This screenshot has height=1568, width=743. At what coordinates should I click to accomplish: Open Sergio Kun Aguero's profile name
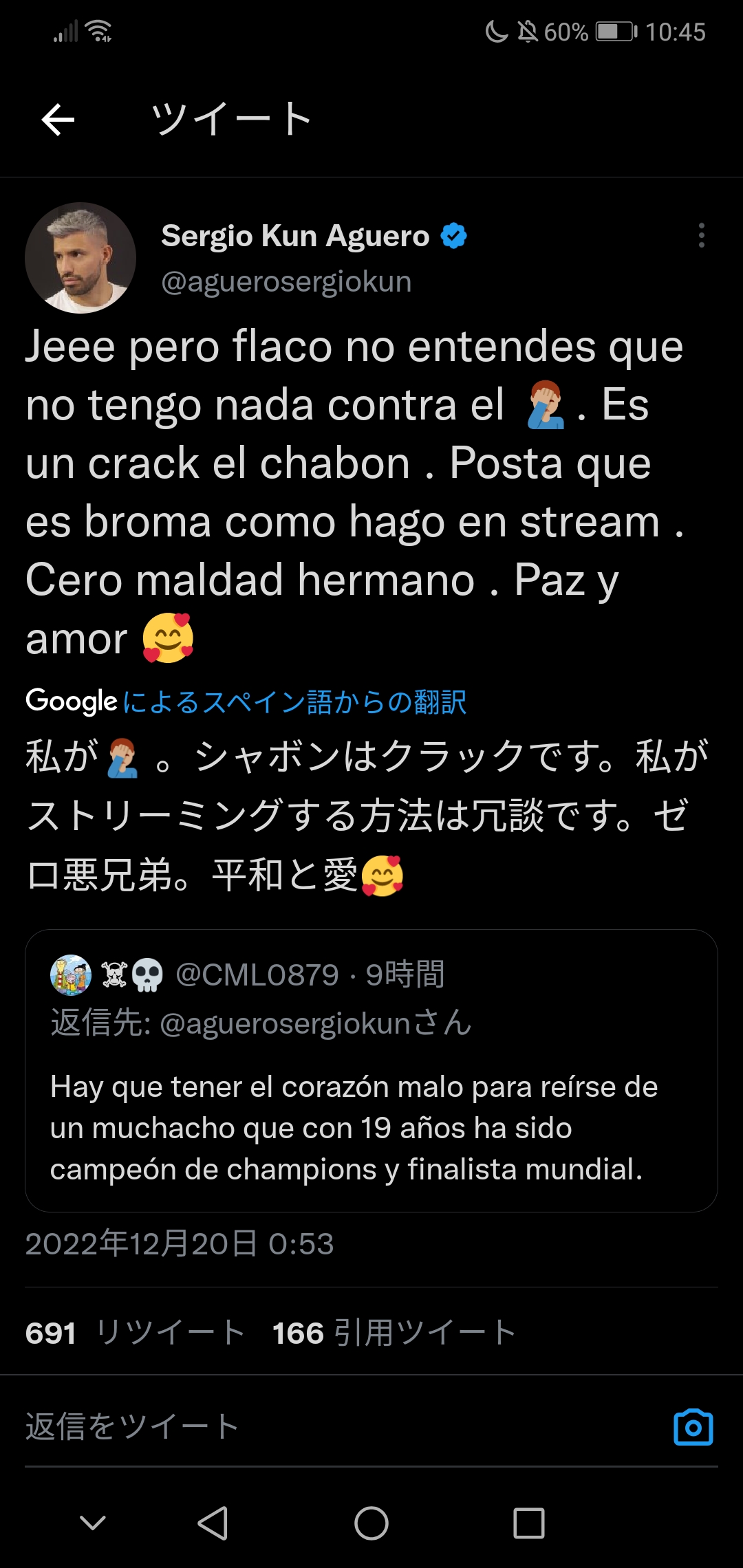click(x=295, y=236)
